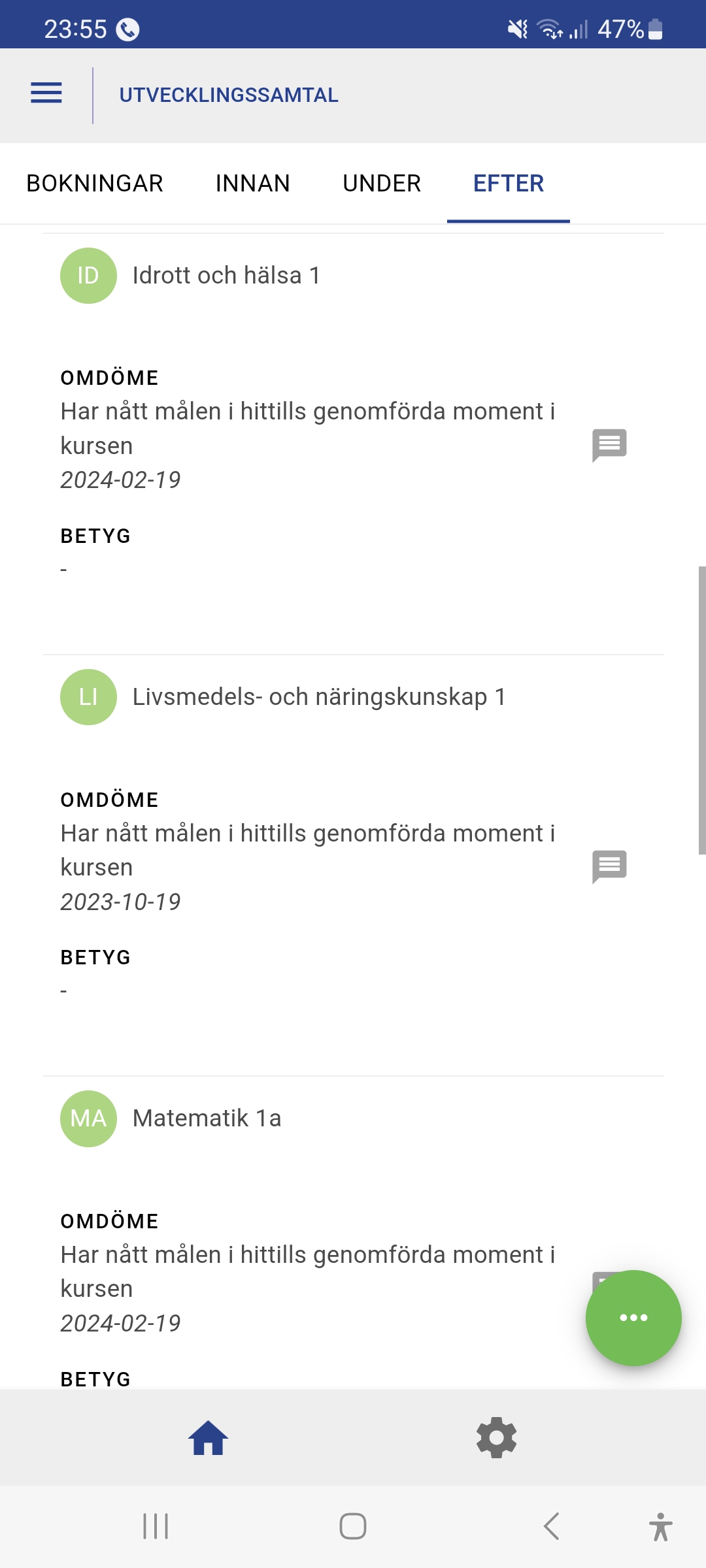Switch to the Bokningar tab

coord(95,184)
